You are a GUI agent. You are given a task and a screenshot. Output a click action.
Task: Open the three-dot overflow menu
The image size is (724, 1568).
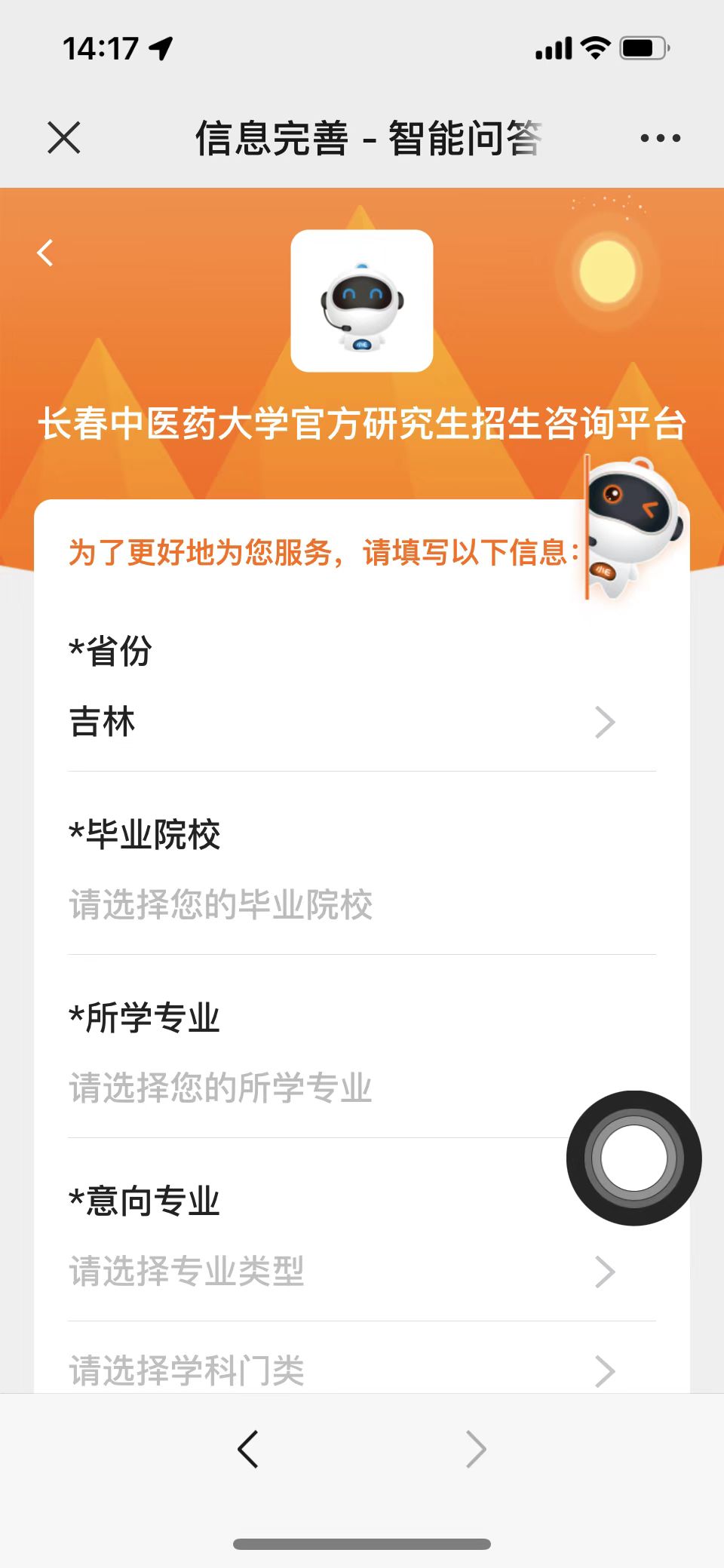click(x=660, y=138)
